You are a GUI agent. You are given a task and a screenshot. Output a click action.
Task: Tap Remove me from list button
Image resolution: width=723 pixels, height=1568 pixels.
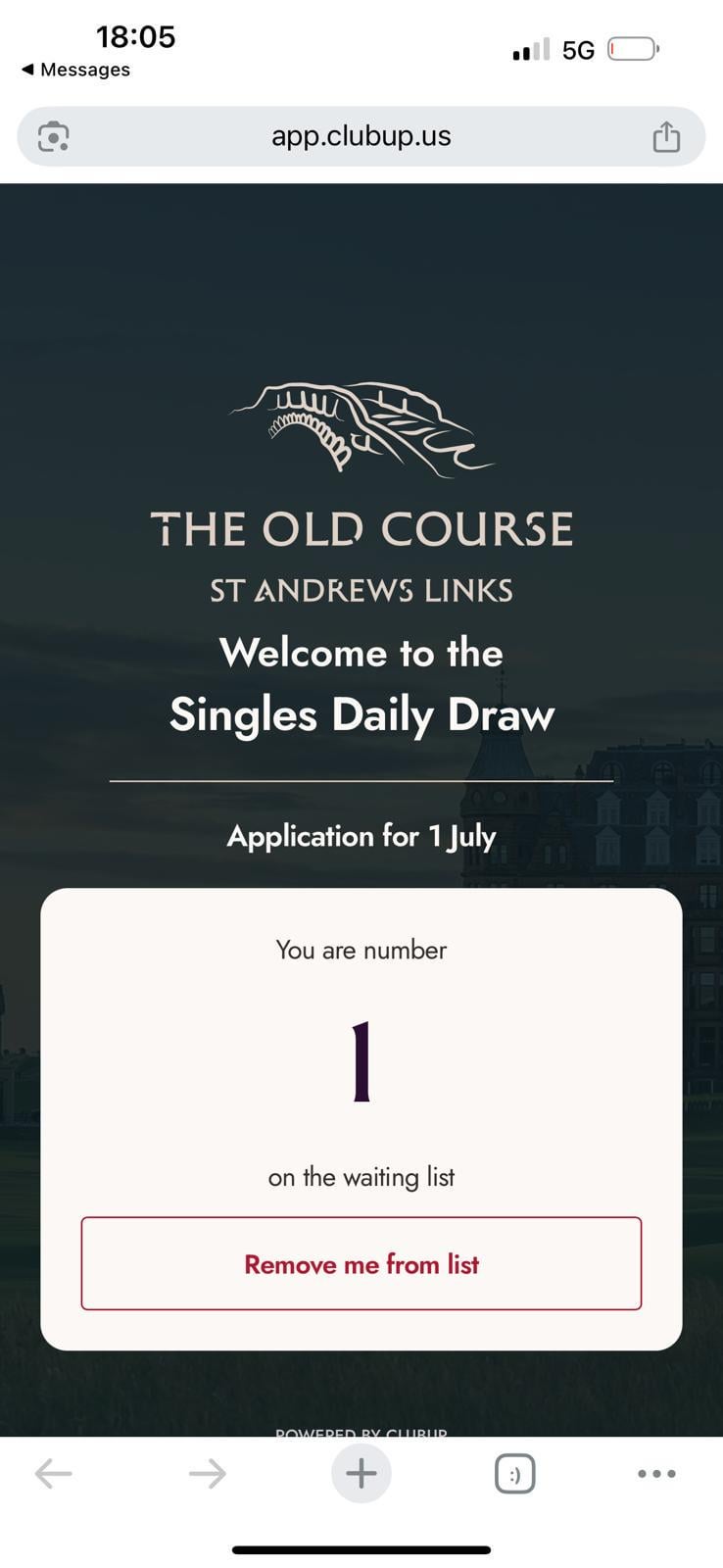361,1263
